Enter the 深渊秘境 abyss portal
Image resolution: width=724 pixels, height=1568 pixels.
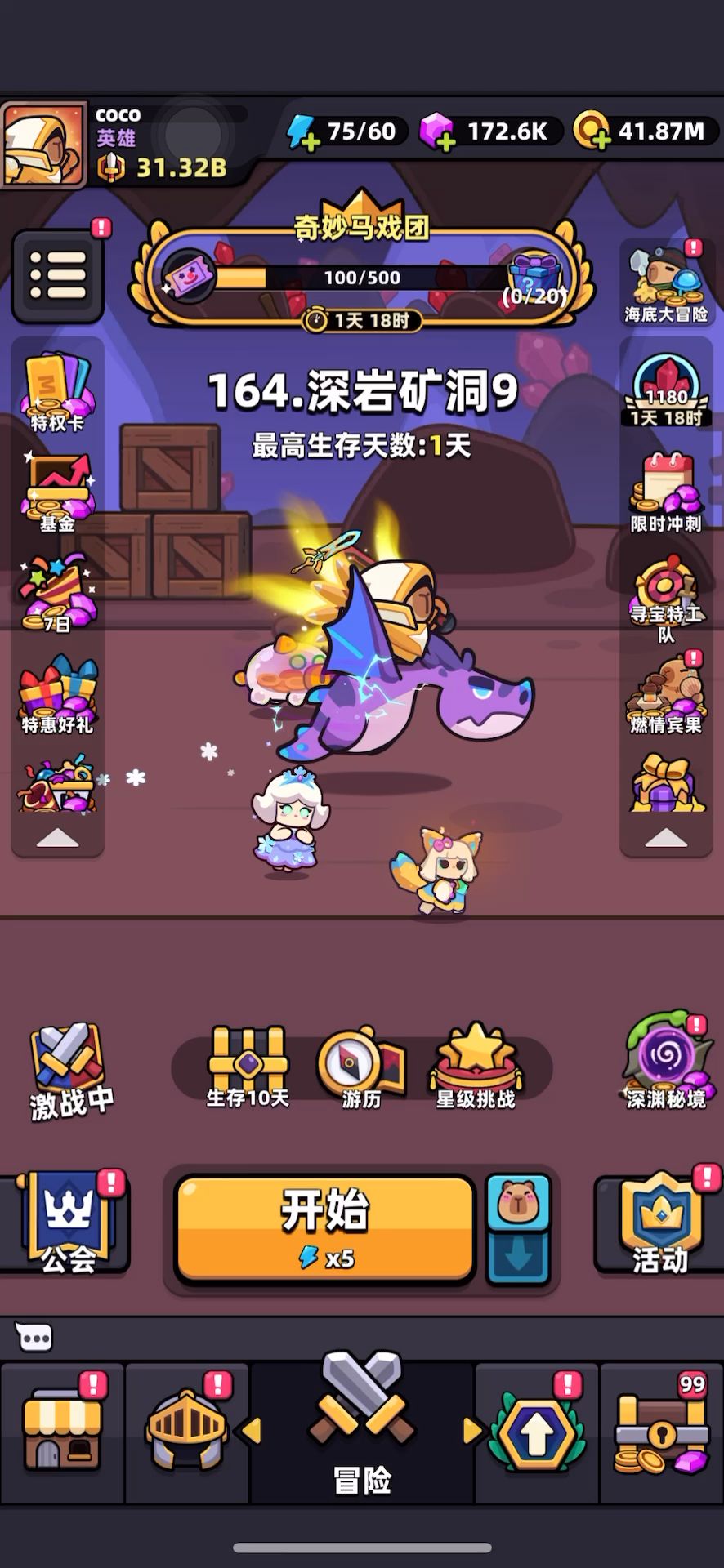(665, 1062)
